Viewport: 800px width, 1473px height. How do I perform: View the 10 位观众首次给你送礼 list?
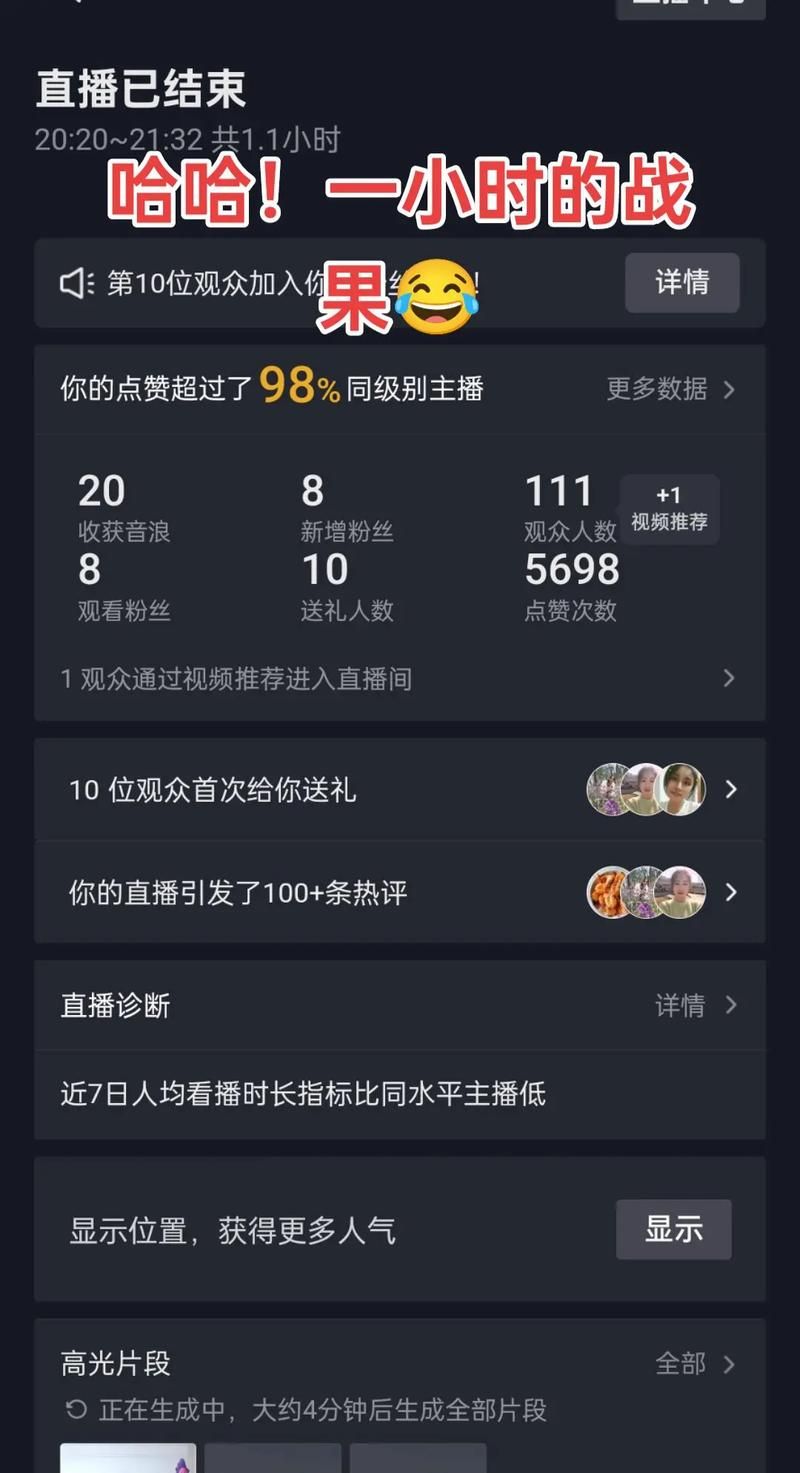[x=398, y=790]
